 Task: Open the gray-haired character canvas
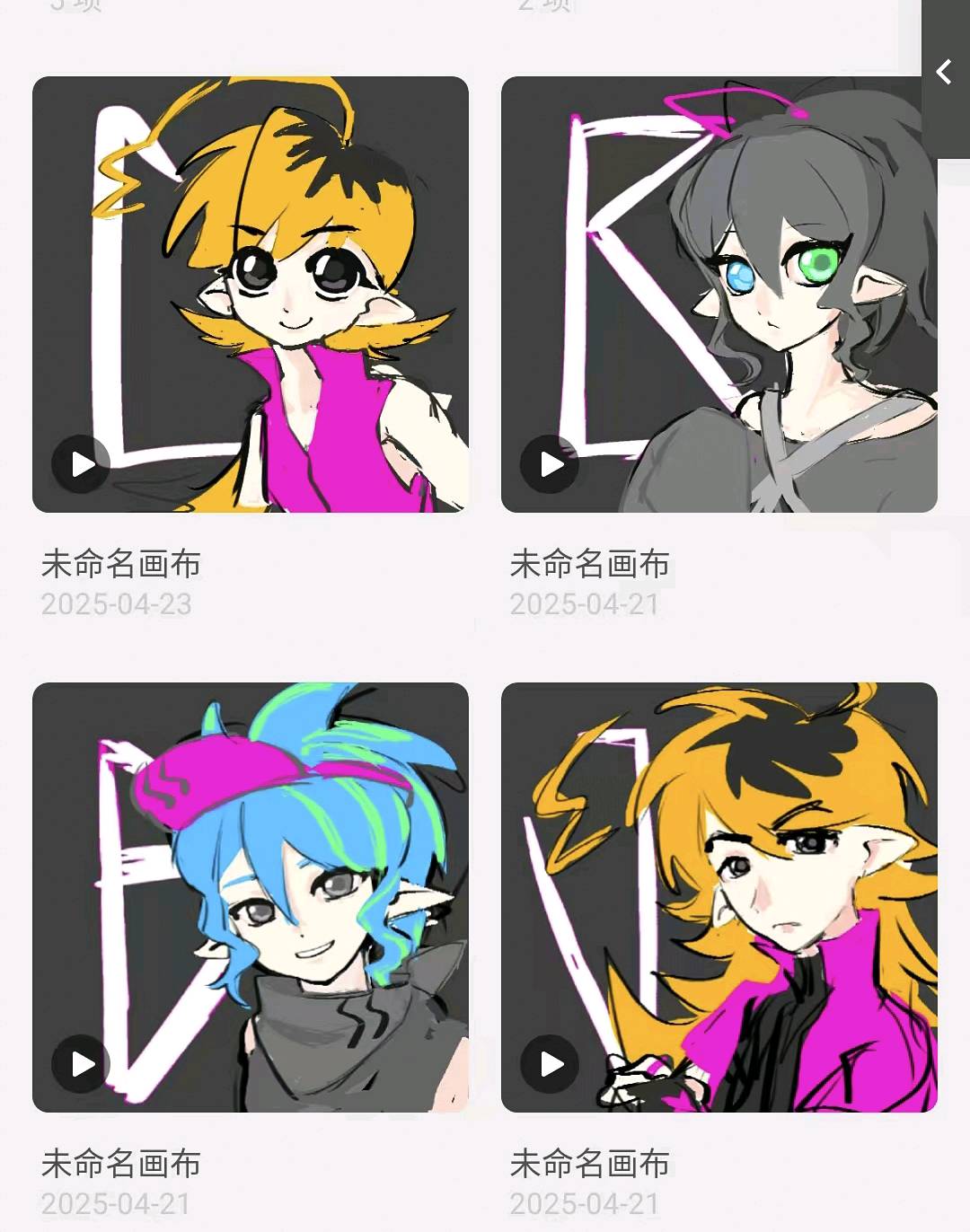tap(719, 294)
